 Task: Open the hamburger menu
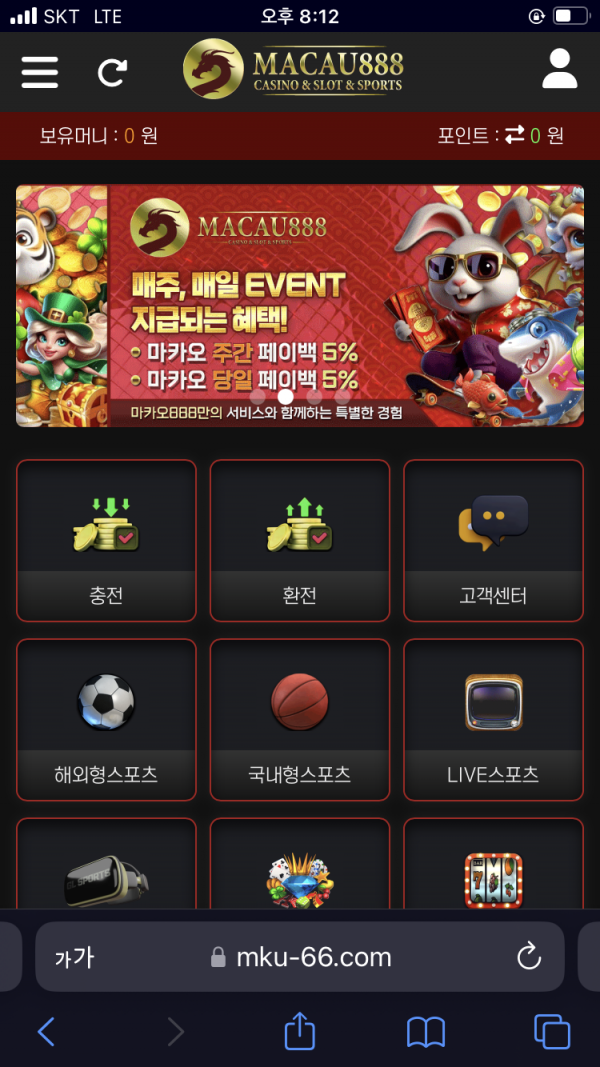click(40, 71)
